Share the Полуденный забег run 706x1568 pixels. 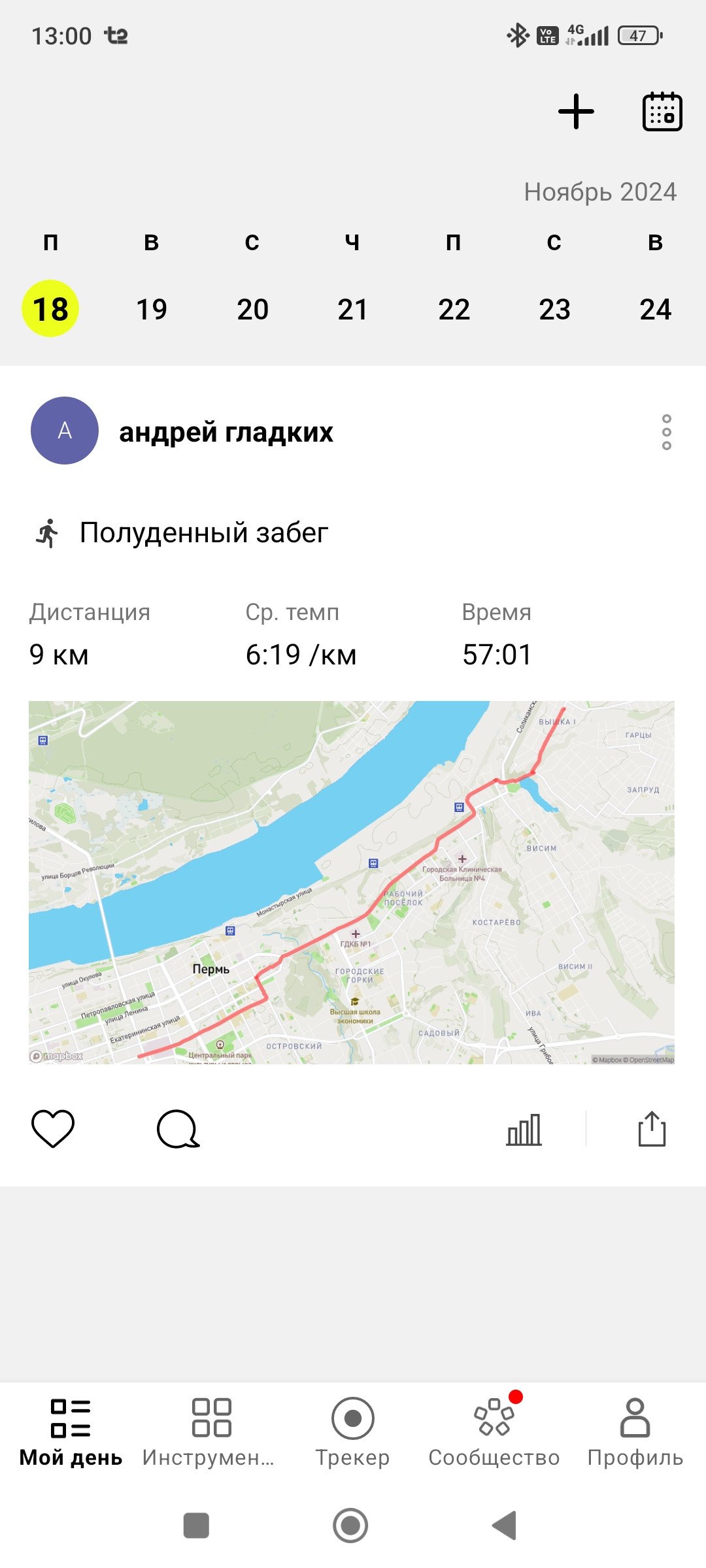[x=652, y=1128]
